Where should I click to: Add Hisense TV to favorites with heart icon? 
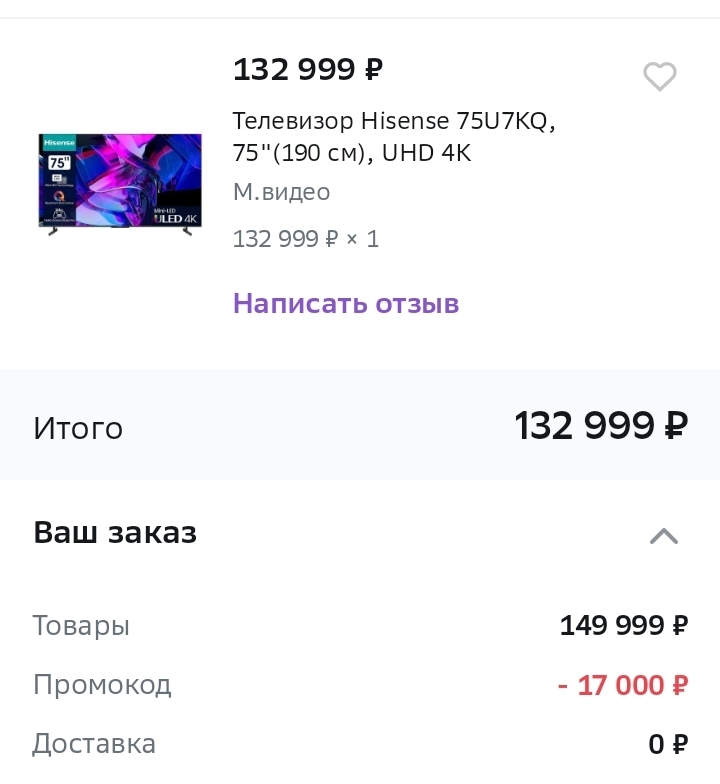tap(659, 77)
